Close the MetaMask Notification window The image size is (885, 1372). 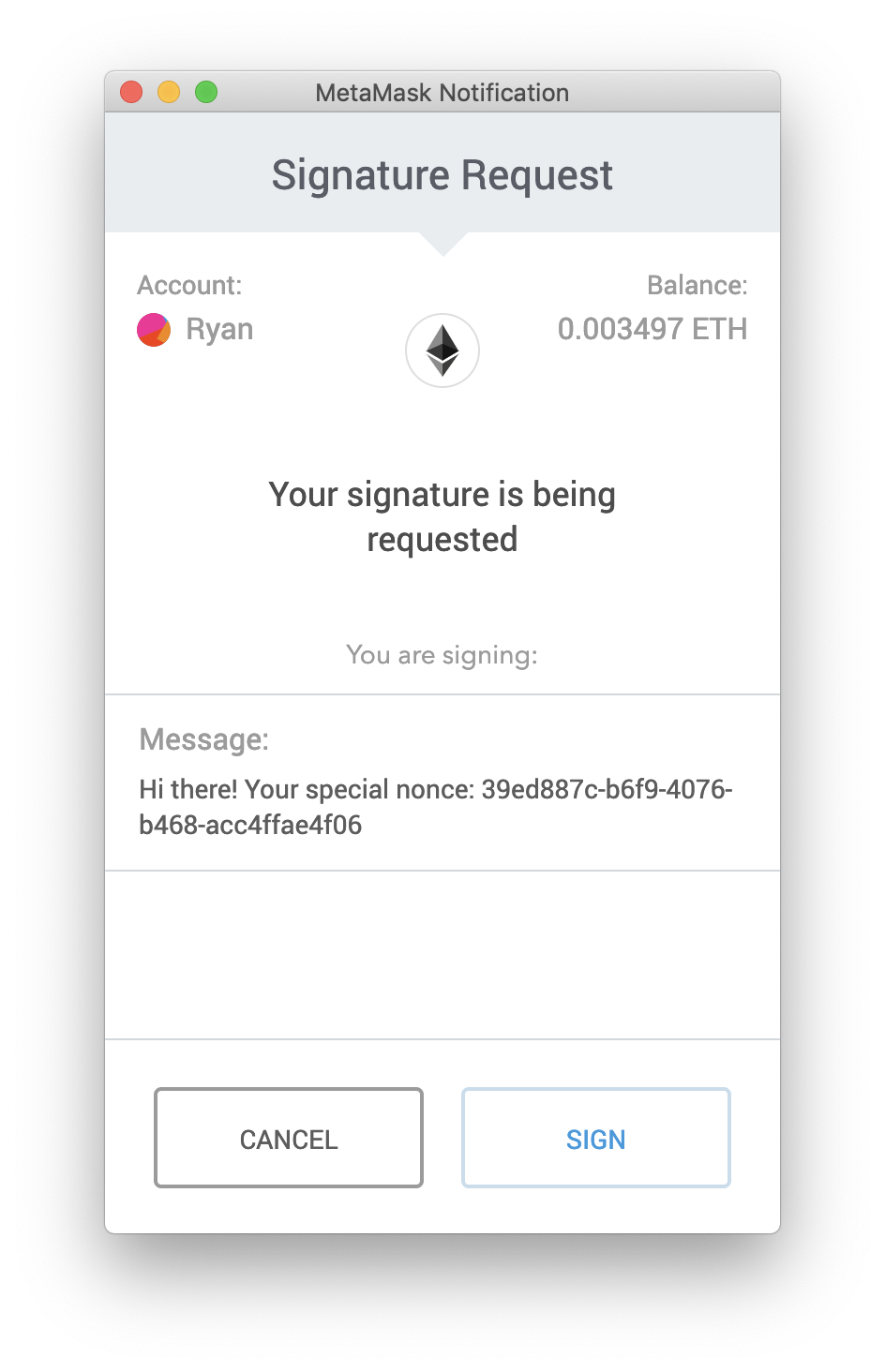tap(131, 92)
